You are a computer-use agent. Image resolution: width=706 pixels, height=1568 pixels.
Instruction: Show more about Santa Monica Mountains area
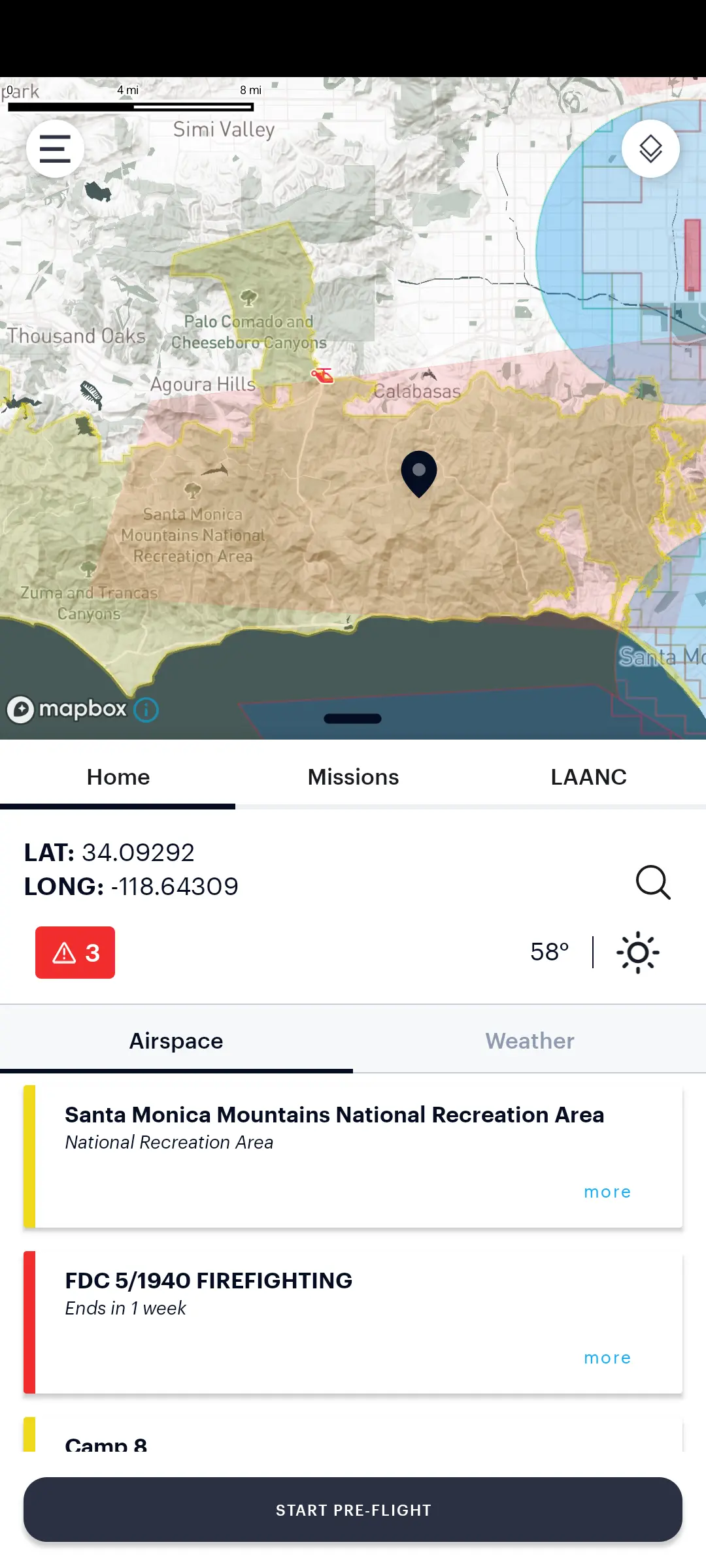607,1192
